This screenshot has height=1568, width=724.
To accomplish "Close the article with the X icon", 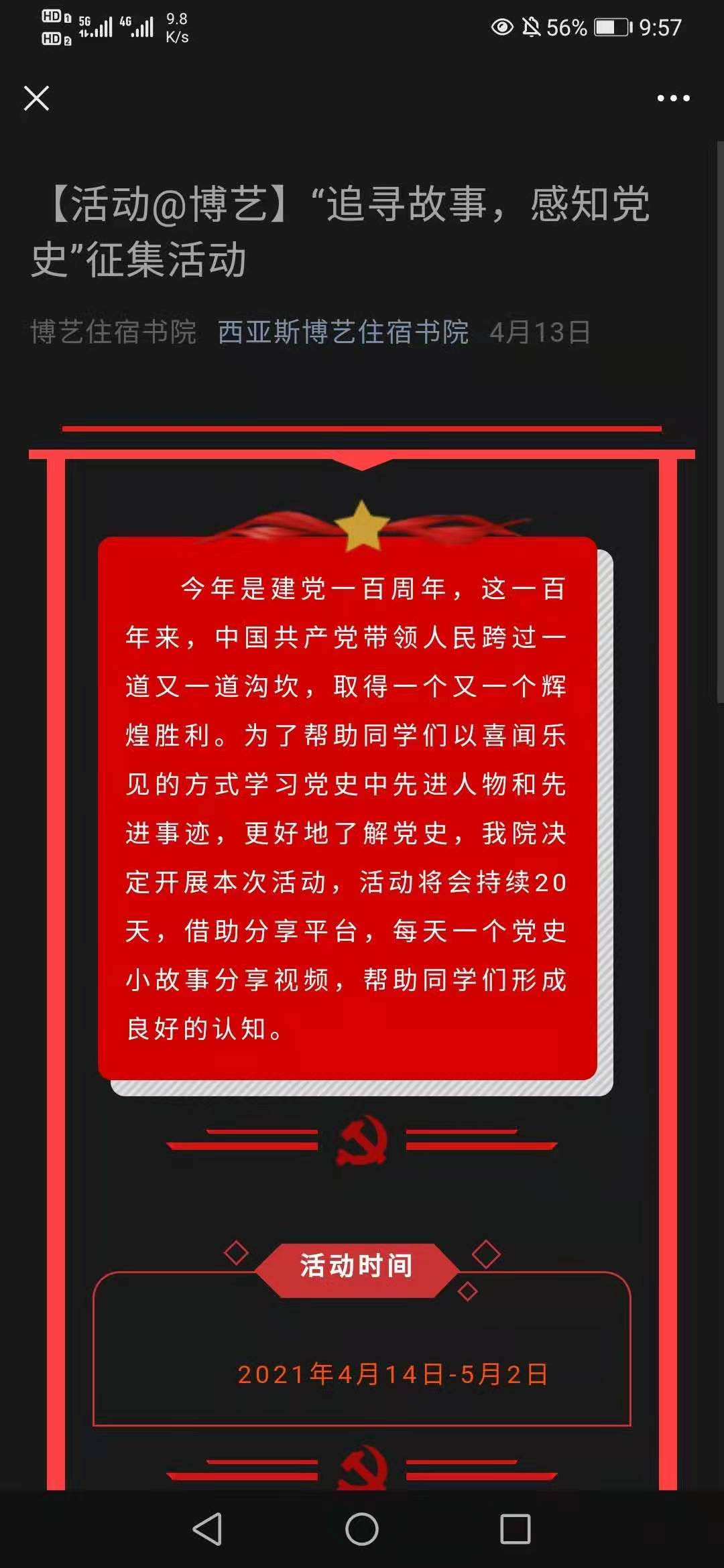I will (37, 98).
